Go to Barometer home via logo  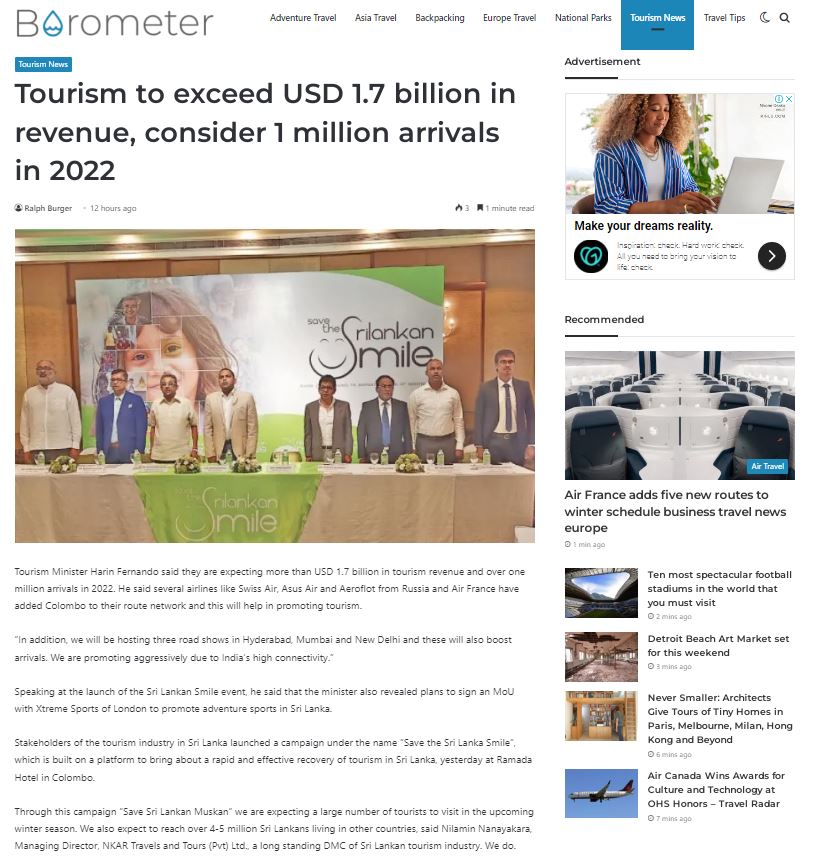(x=114, y=21)
